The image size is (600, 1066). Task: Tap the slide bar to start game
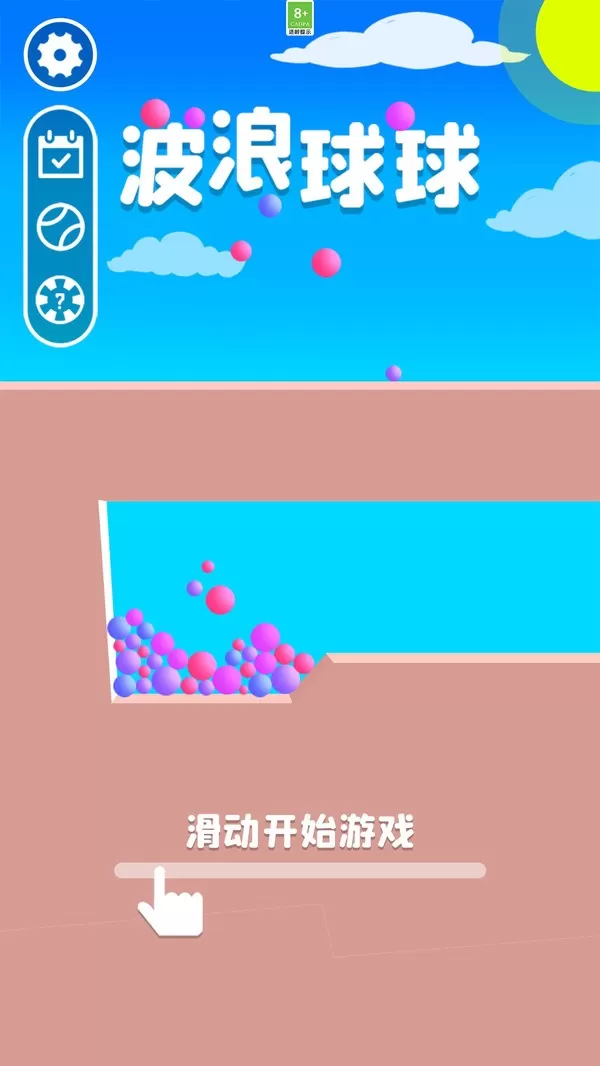300,870
